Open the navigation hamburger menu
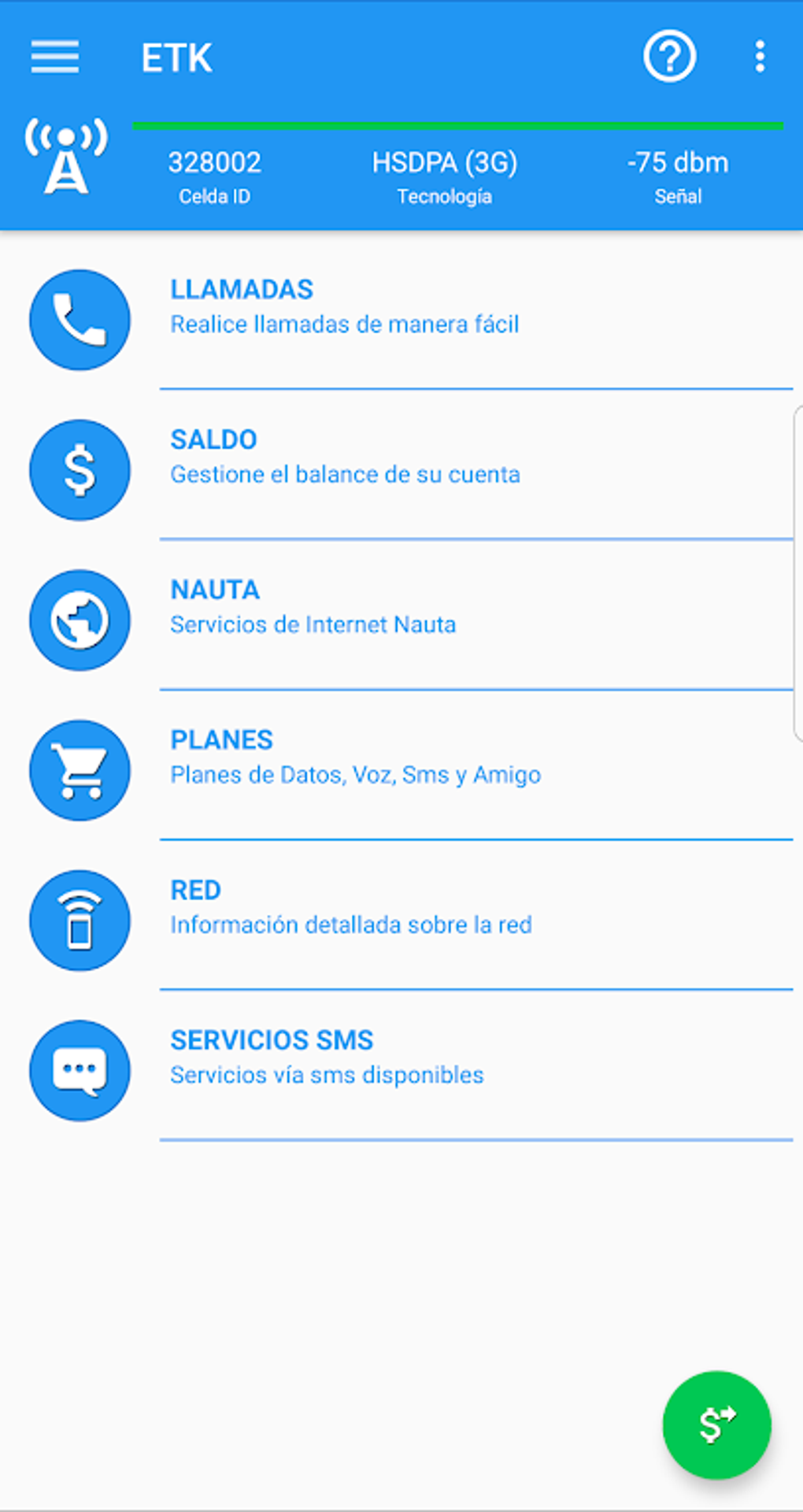Image resolution: width=803 pixels, height=1512 pixels. click(x=54, y=57)
